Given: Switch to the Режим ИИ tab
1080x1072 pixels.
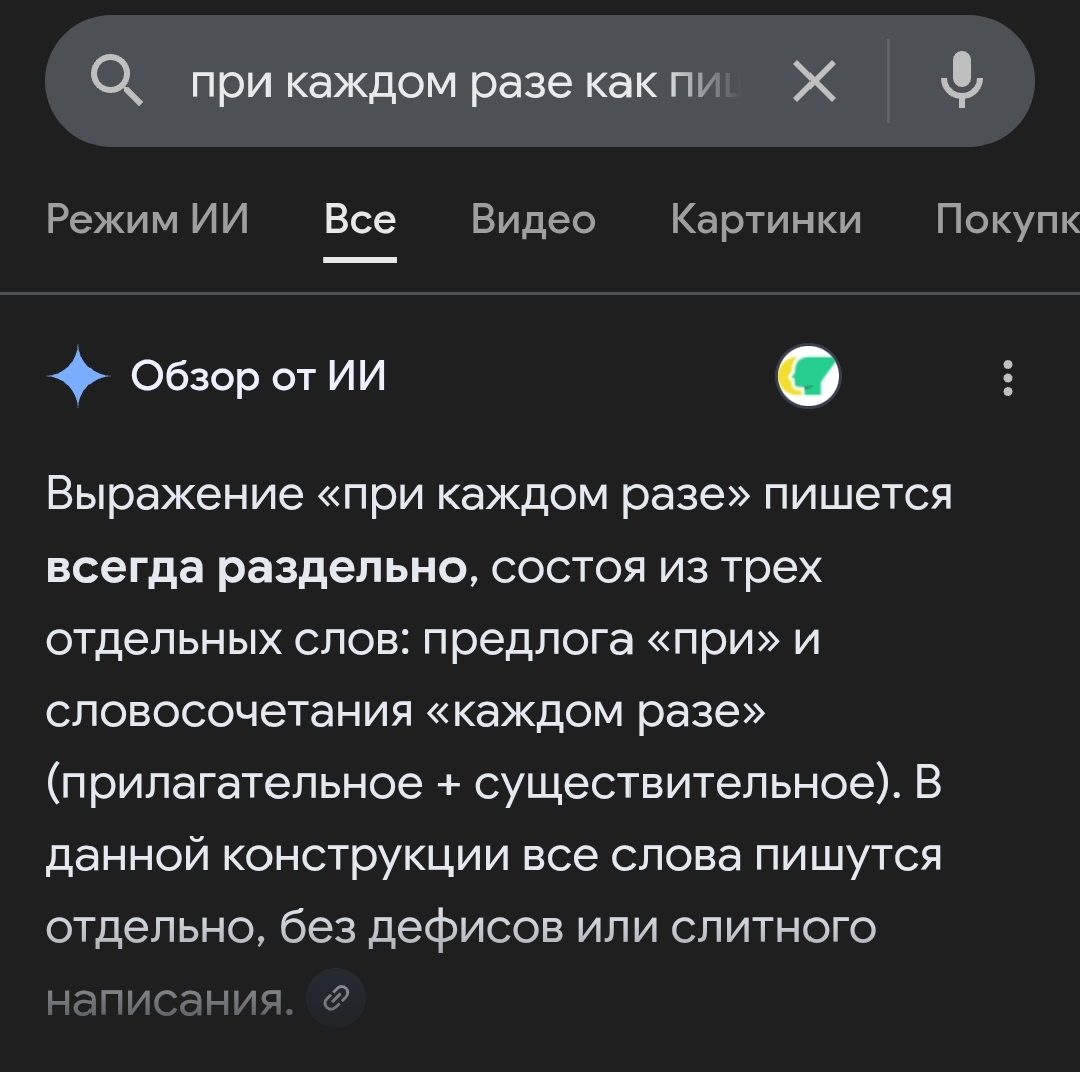Looking at the screenshot, I should tap(147, 218).
